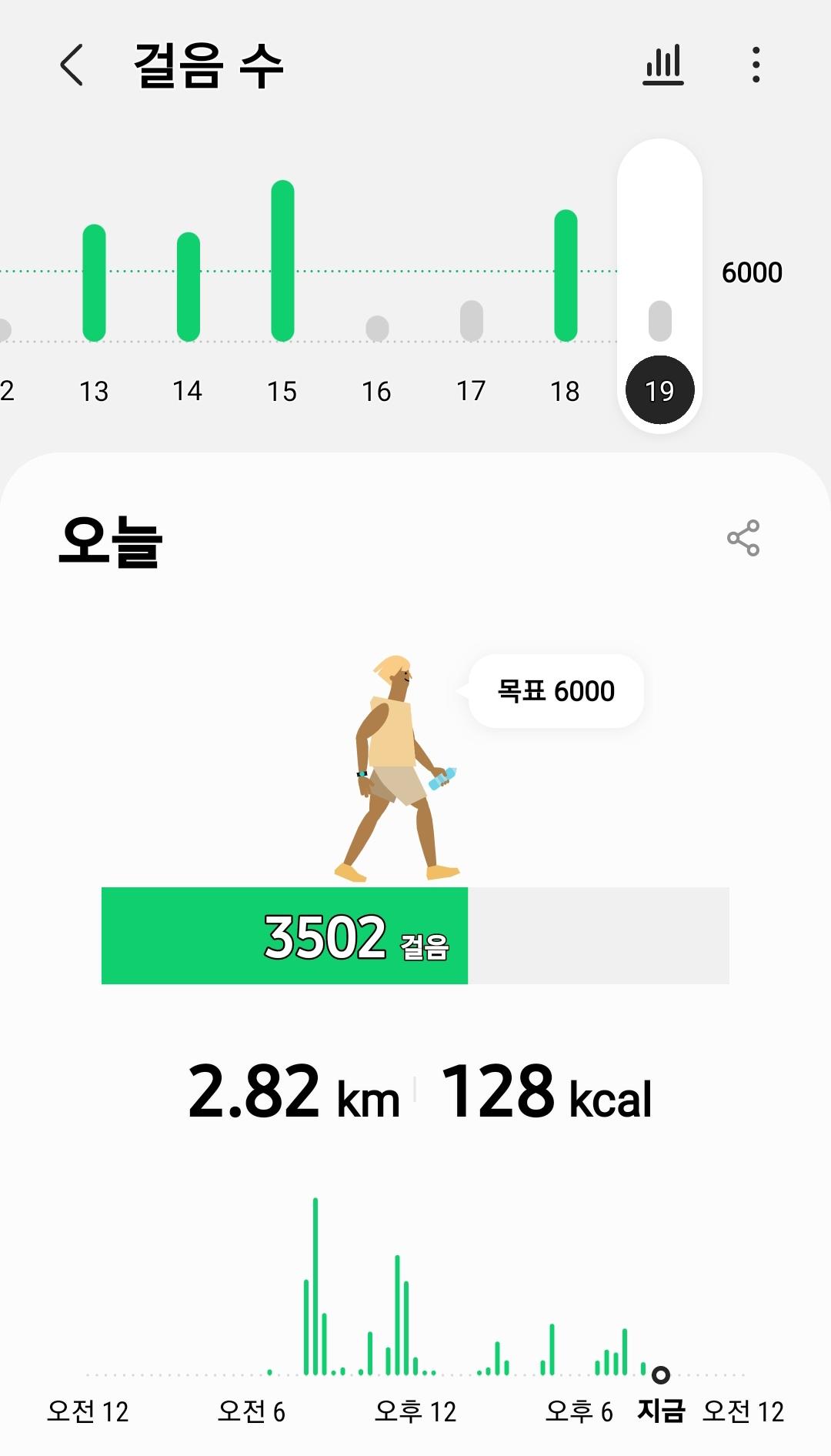
Task: Open the step trends chart icon
Action: [663, 65]
